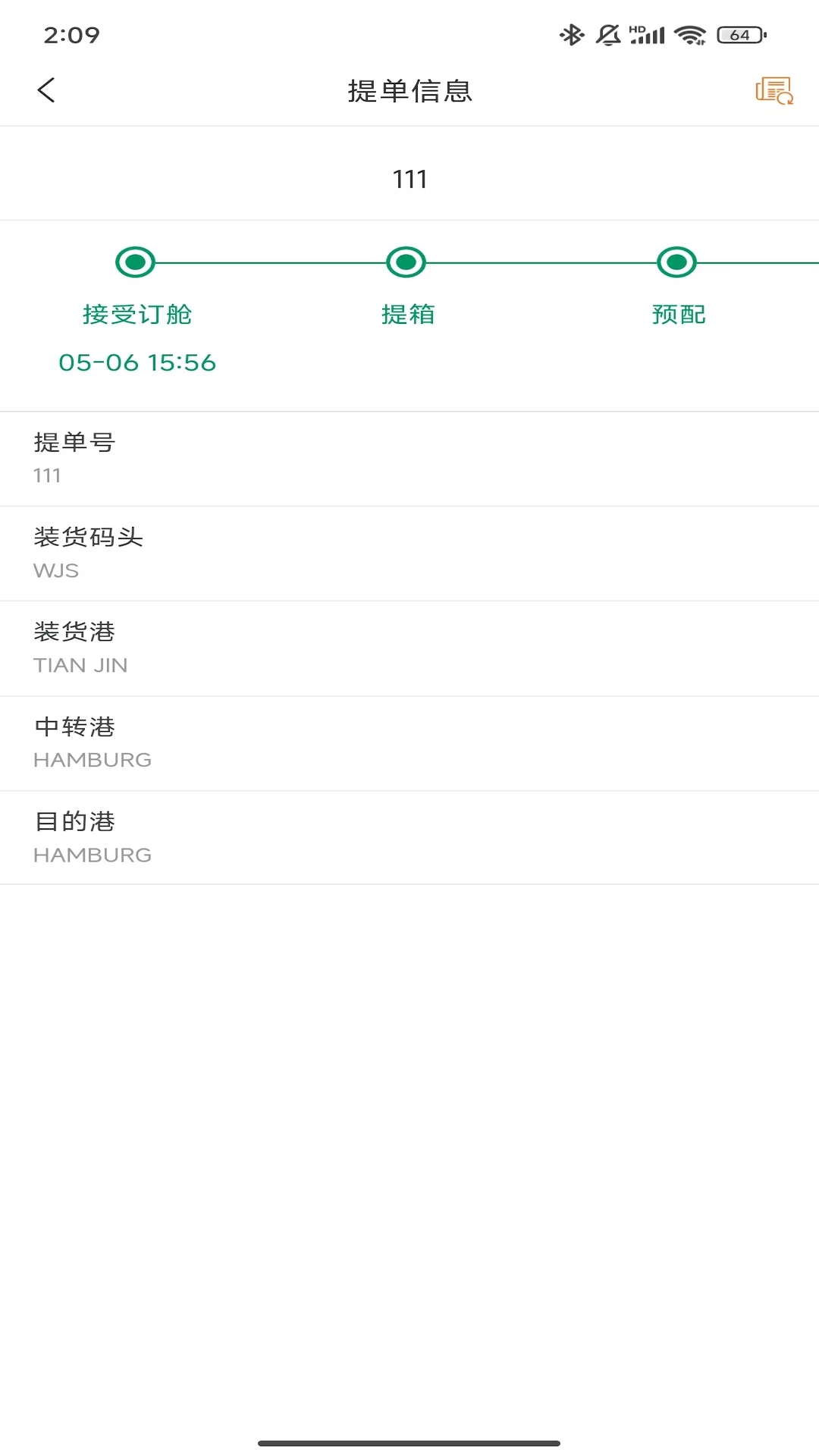This screenshot has height=1456, width=819.
Task: Tap the bill number 111 heading
Action: pos(409,179)
